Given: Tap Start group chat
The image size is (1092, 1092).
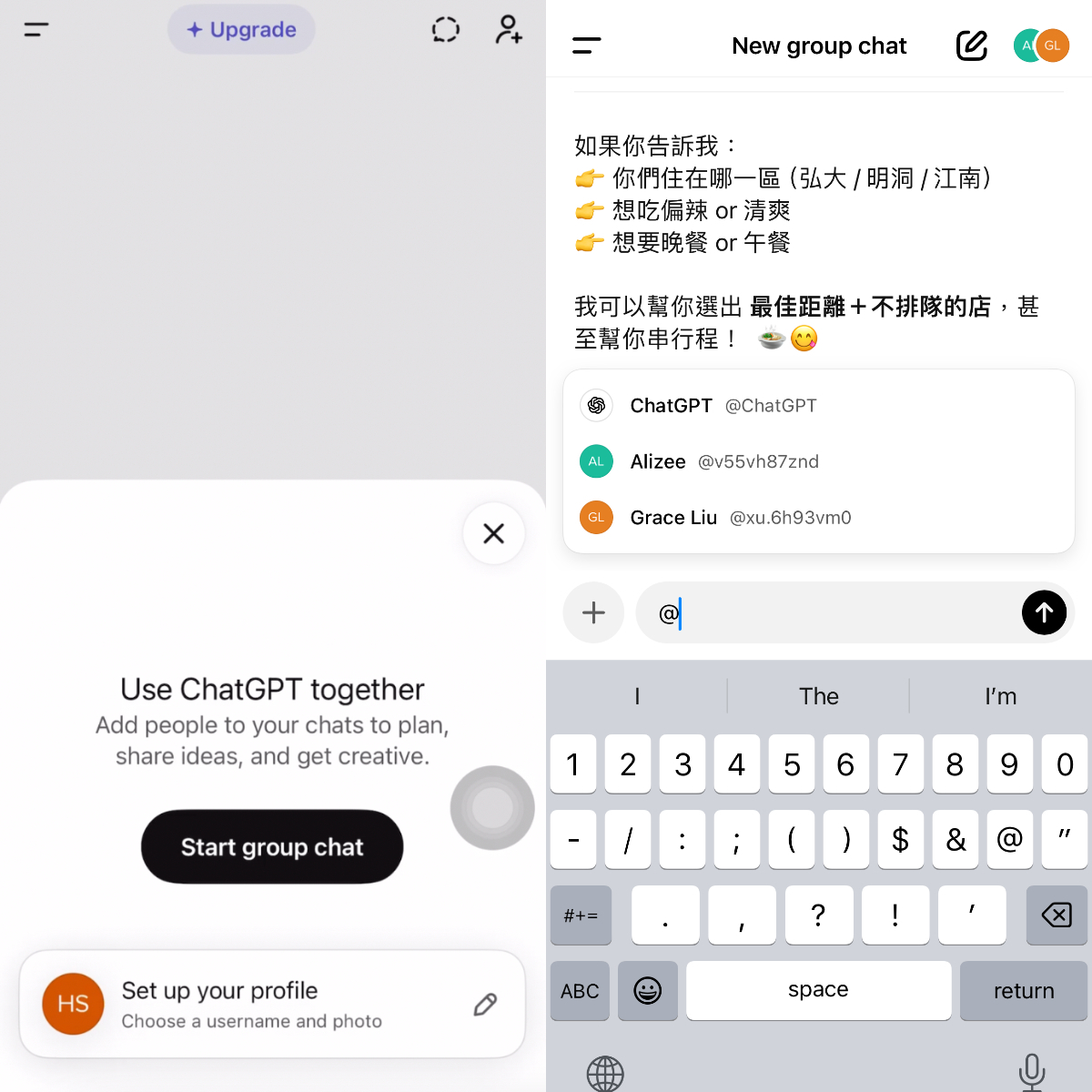Looking at the screenshot, I should (272, 847).
